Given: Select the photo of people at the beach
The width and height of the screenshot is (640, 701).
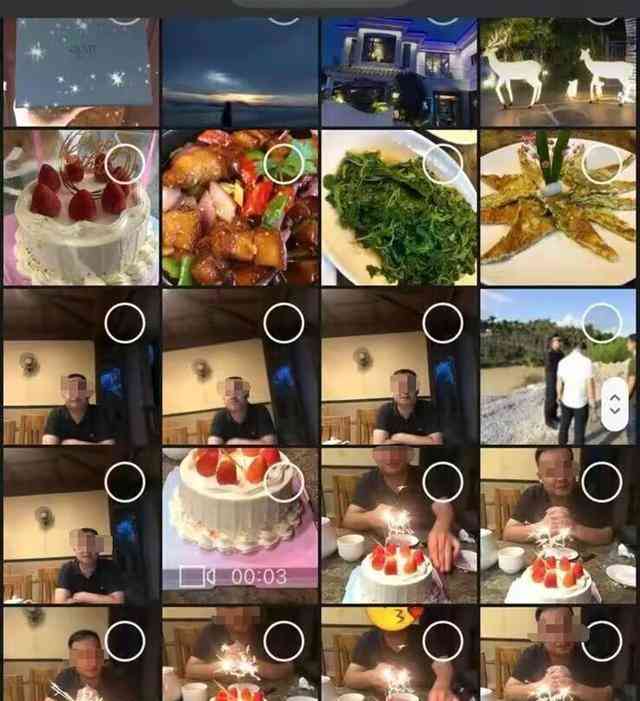Looking at the screenshot, I should [602, 323].
